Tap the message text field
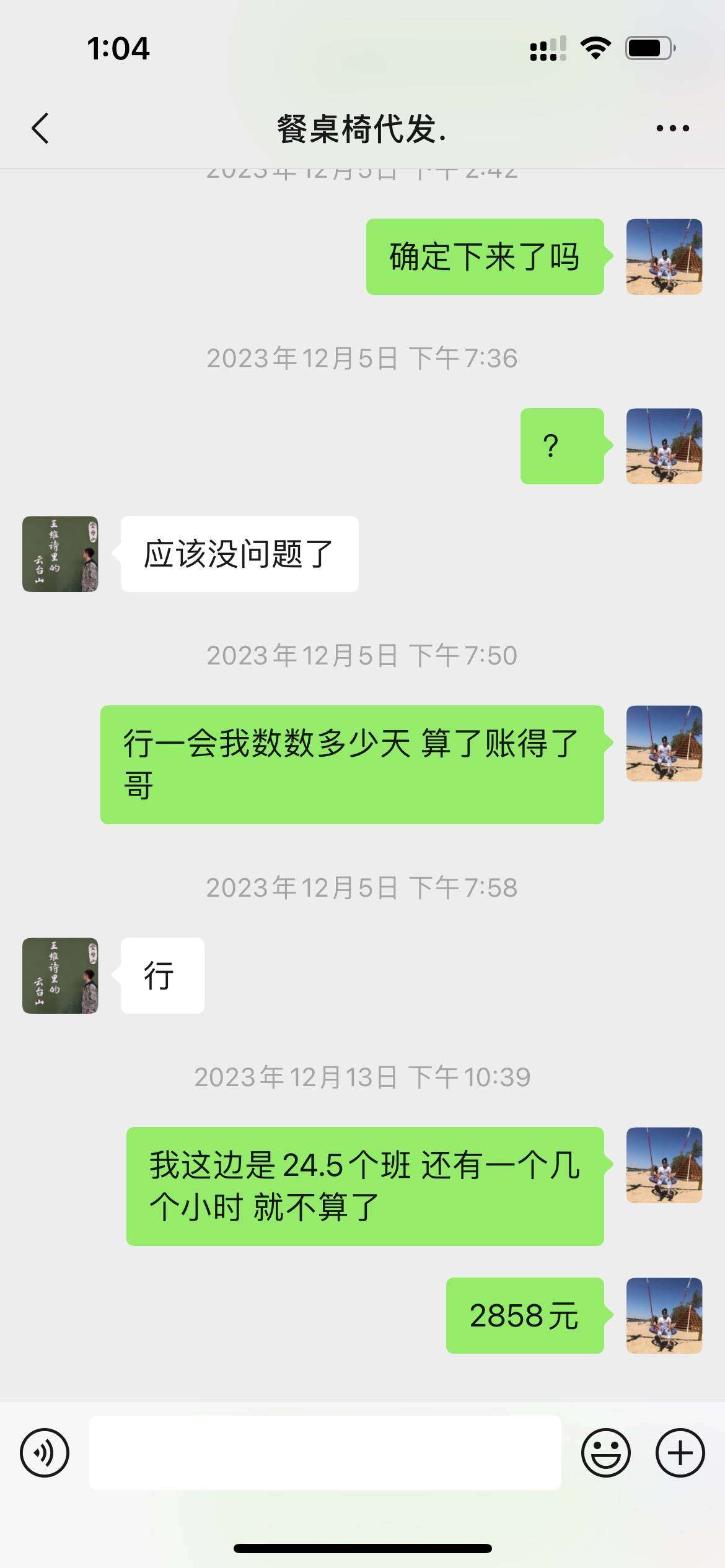 pyautogui.click(x=325, y=1452)
